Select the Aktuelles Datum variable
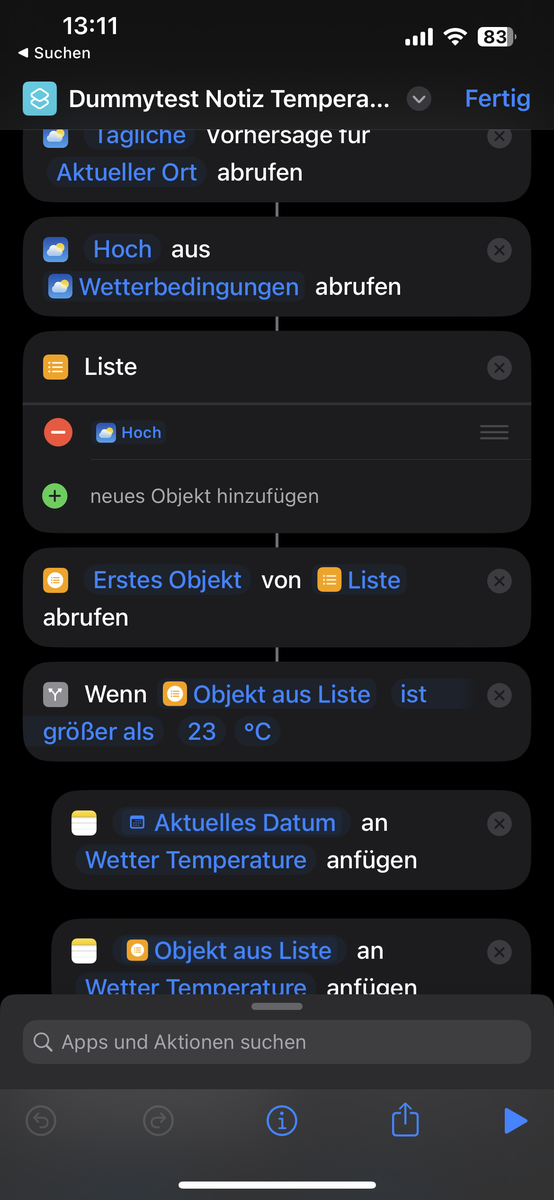This screenshot has height=1200, width=554. click(x=232, y=823)
